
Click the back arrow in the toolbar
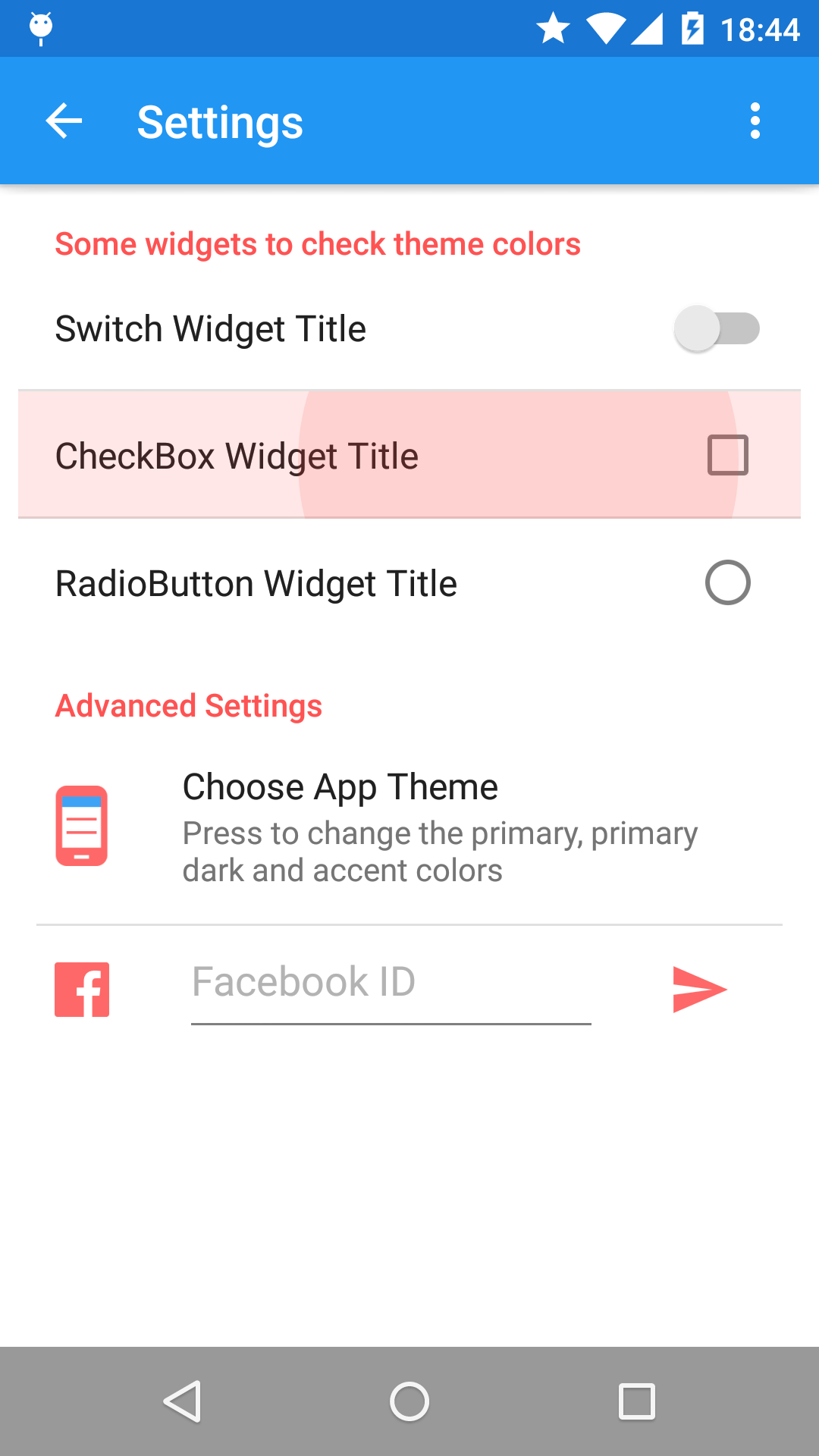click(x=64, y=121)
